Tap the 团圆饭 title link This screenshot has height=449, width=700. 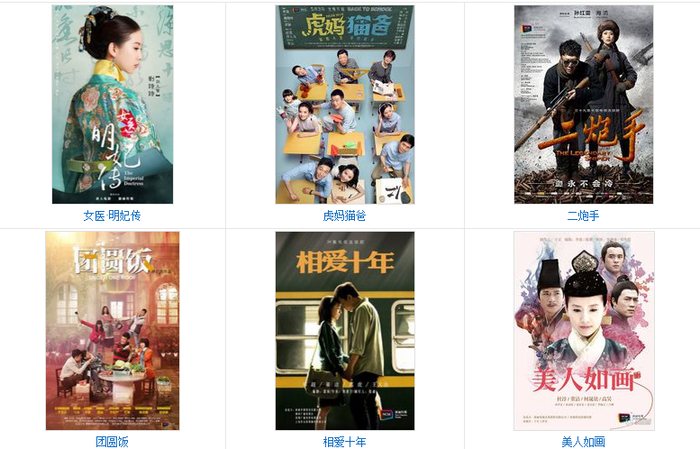[112, 441]
